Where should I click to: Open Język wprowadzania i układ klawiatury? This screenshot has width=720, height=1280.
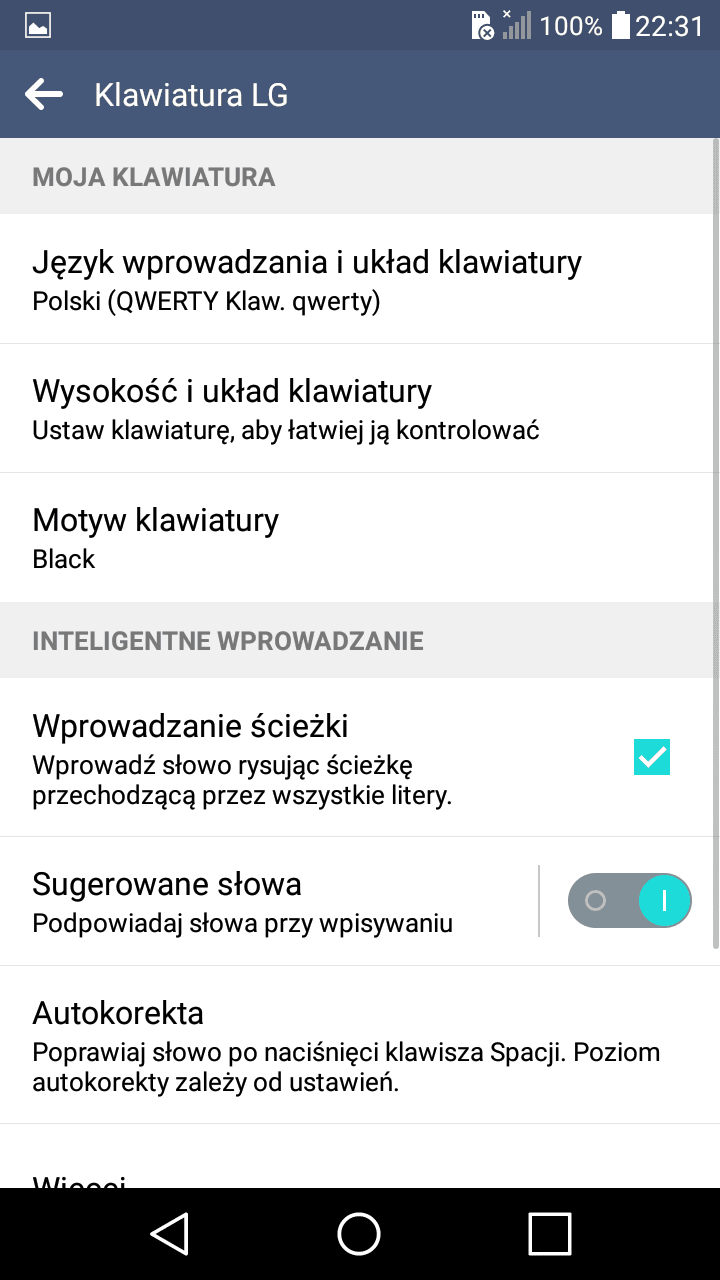[x=360, y=279]
